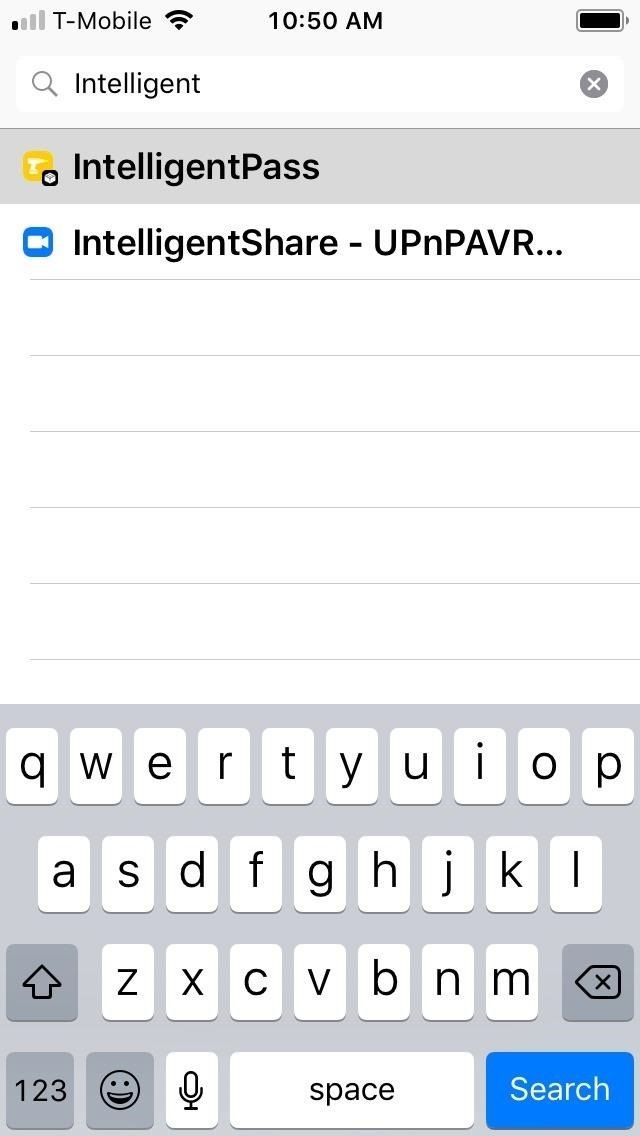Tap the backspace key

597,983
